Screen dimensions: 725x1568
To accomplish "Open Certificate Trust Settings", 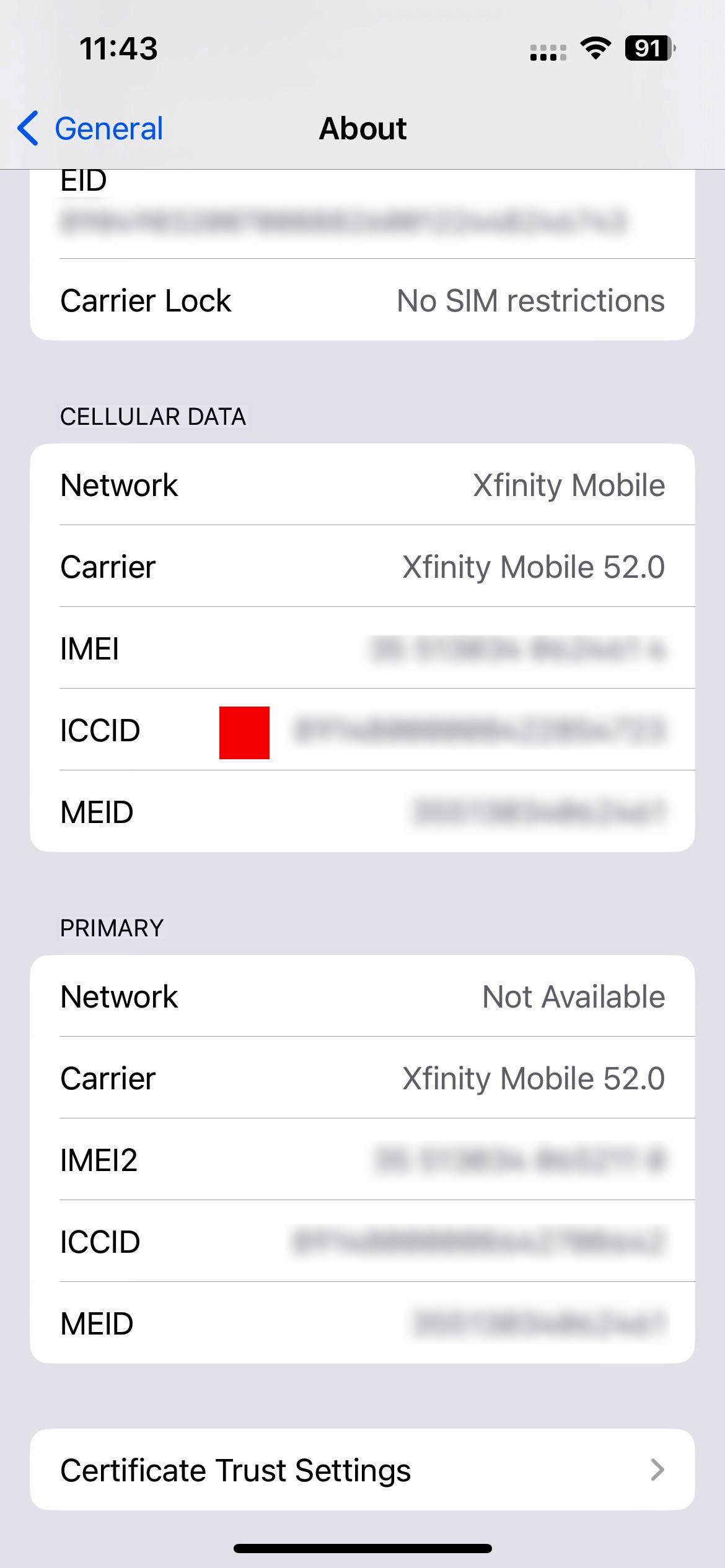I will (362, 1470).
